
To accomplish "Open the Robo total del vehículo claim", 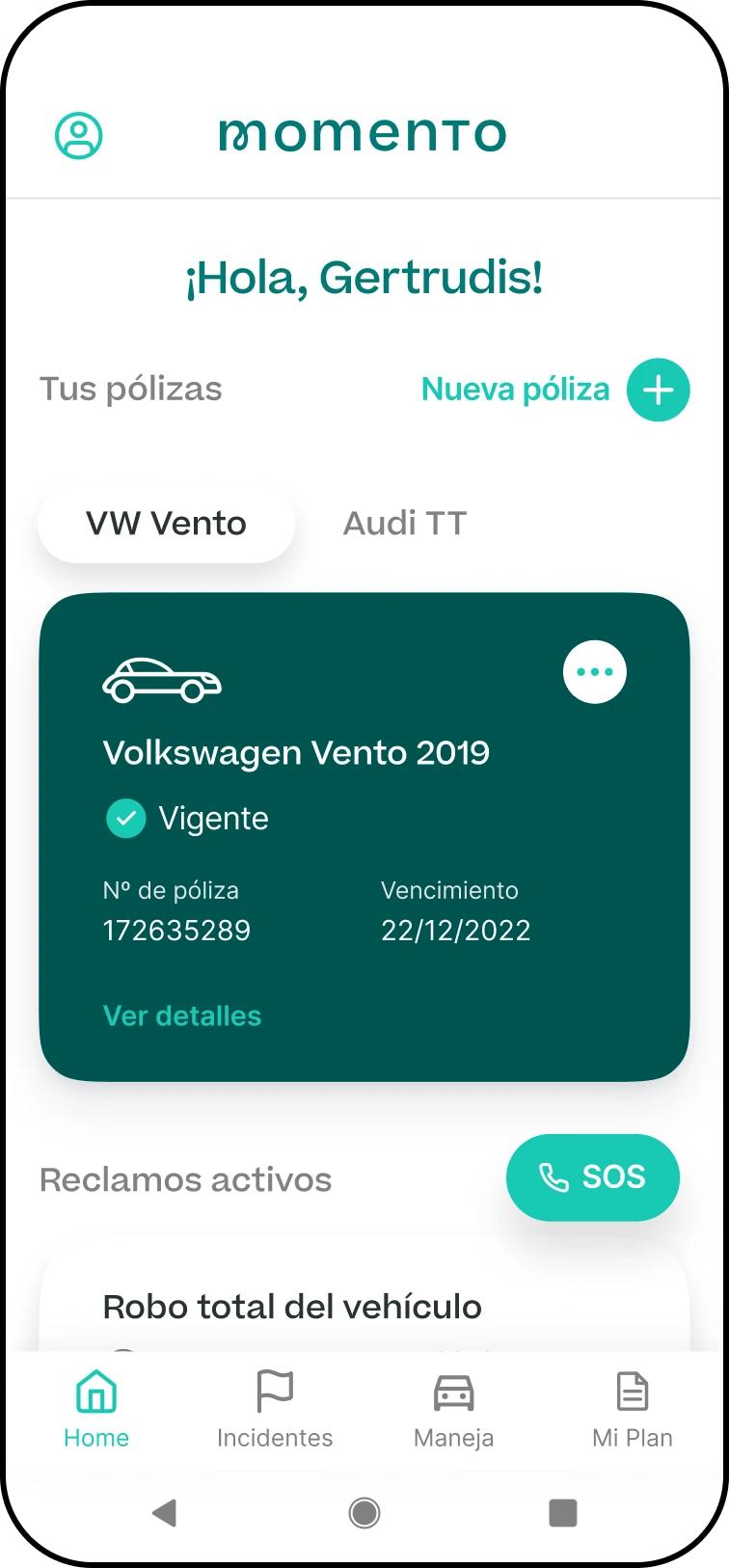I will (x=292, y=1307).
